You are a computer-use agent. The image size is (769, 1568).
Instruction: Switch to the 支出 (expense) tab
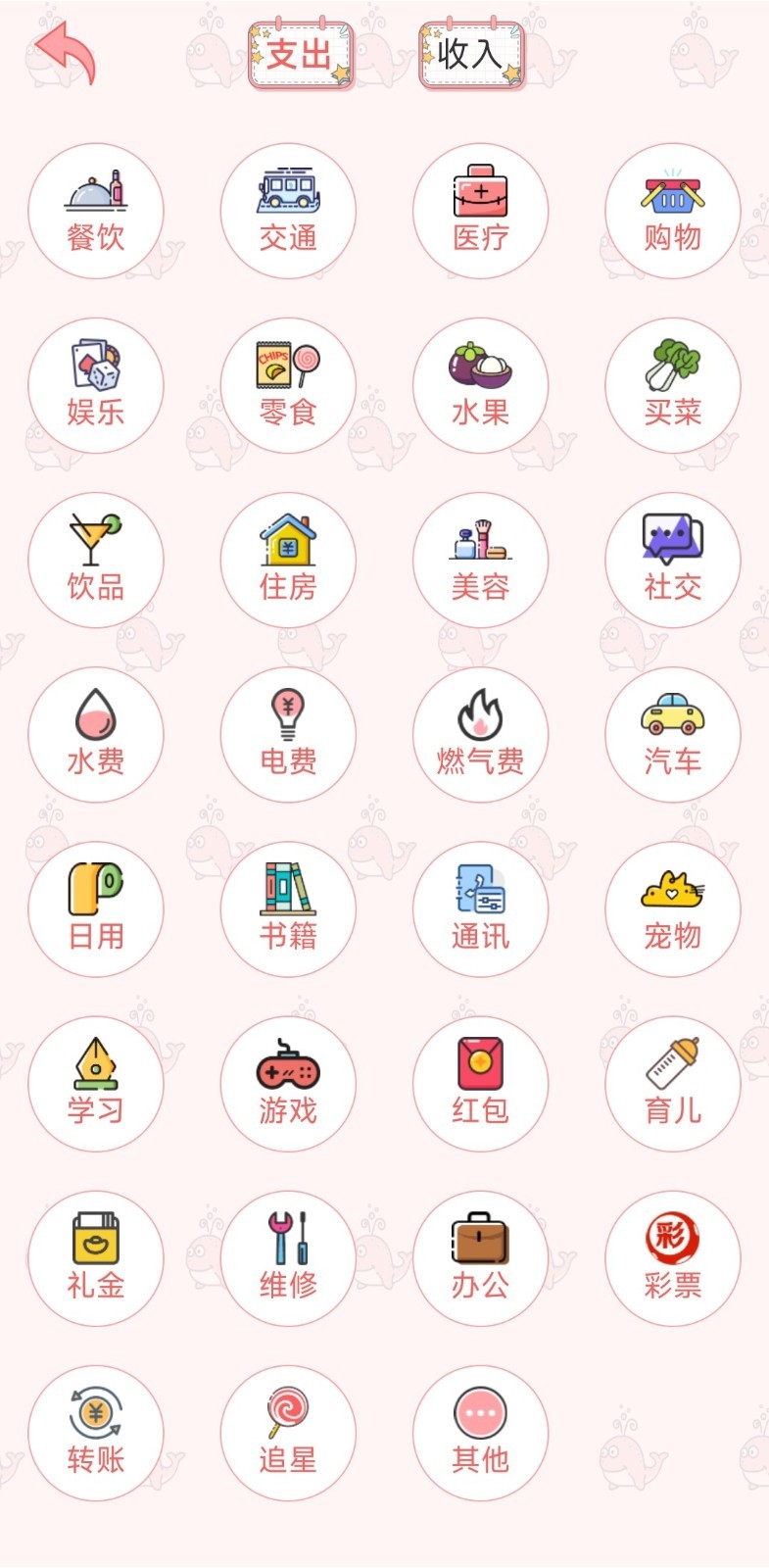click(299, 56)
